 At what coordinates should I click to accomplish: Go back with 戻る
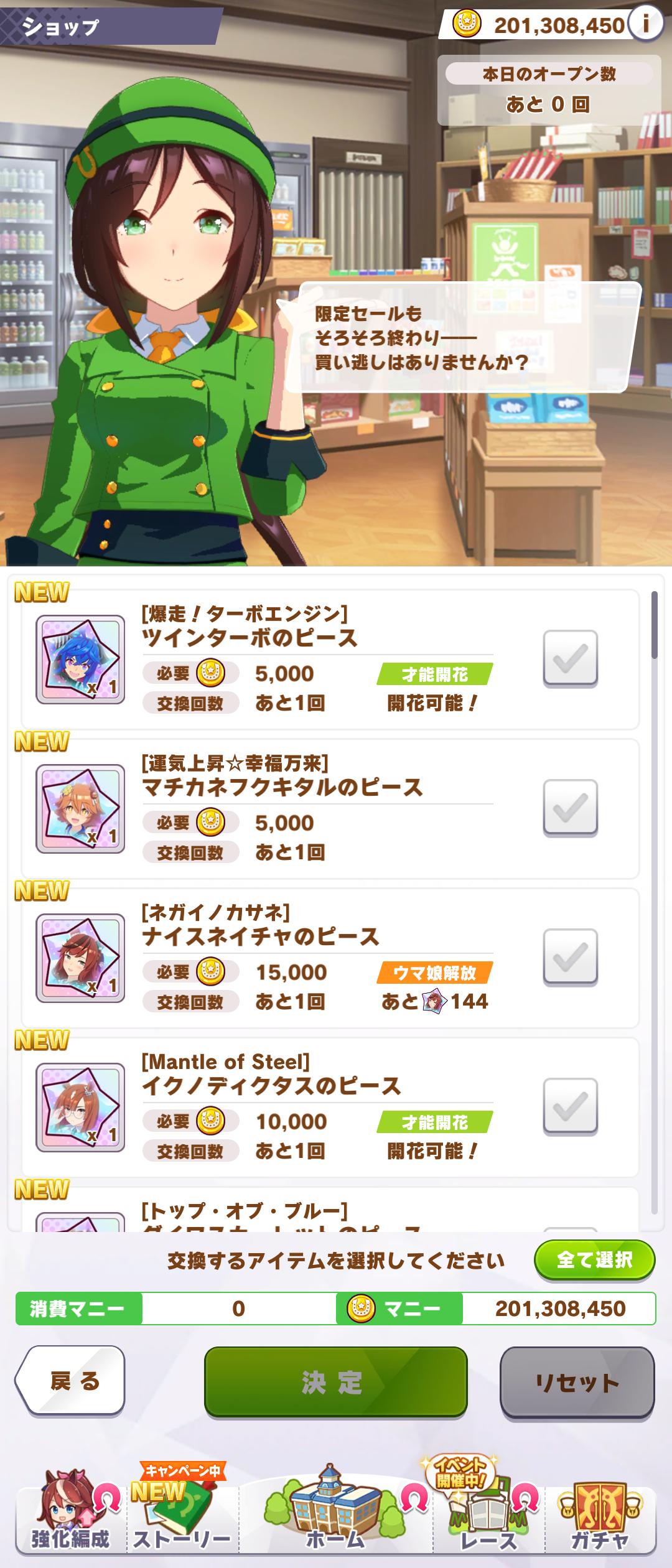click(x=72, y=1381)
